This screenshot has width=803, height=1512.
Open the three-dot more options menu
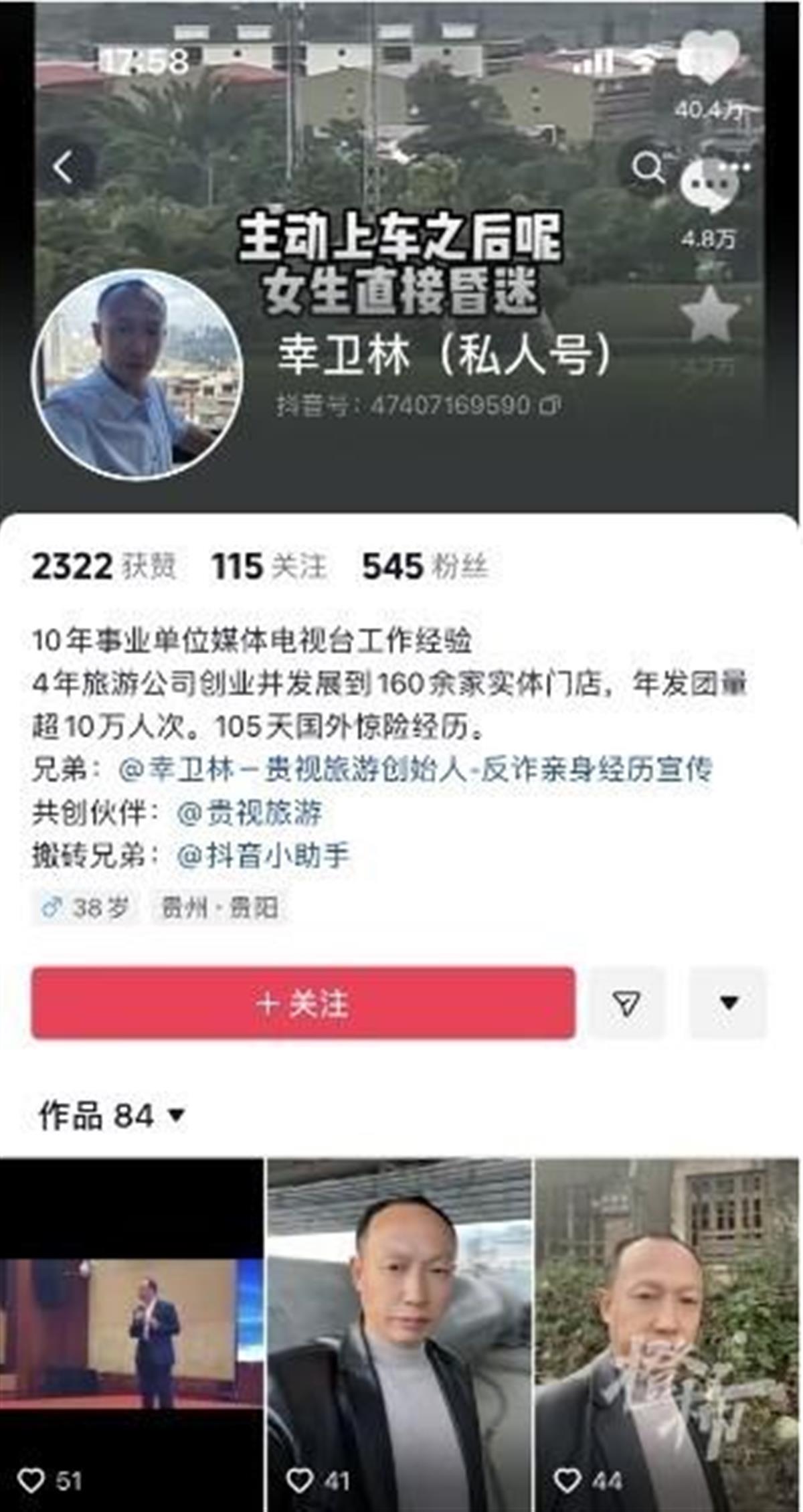pyautogui.click(x=735, y=167)
